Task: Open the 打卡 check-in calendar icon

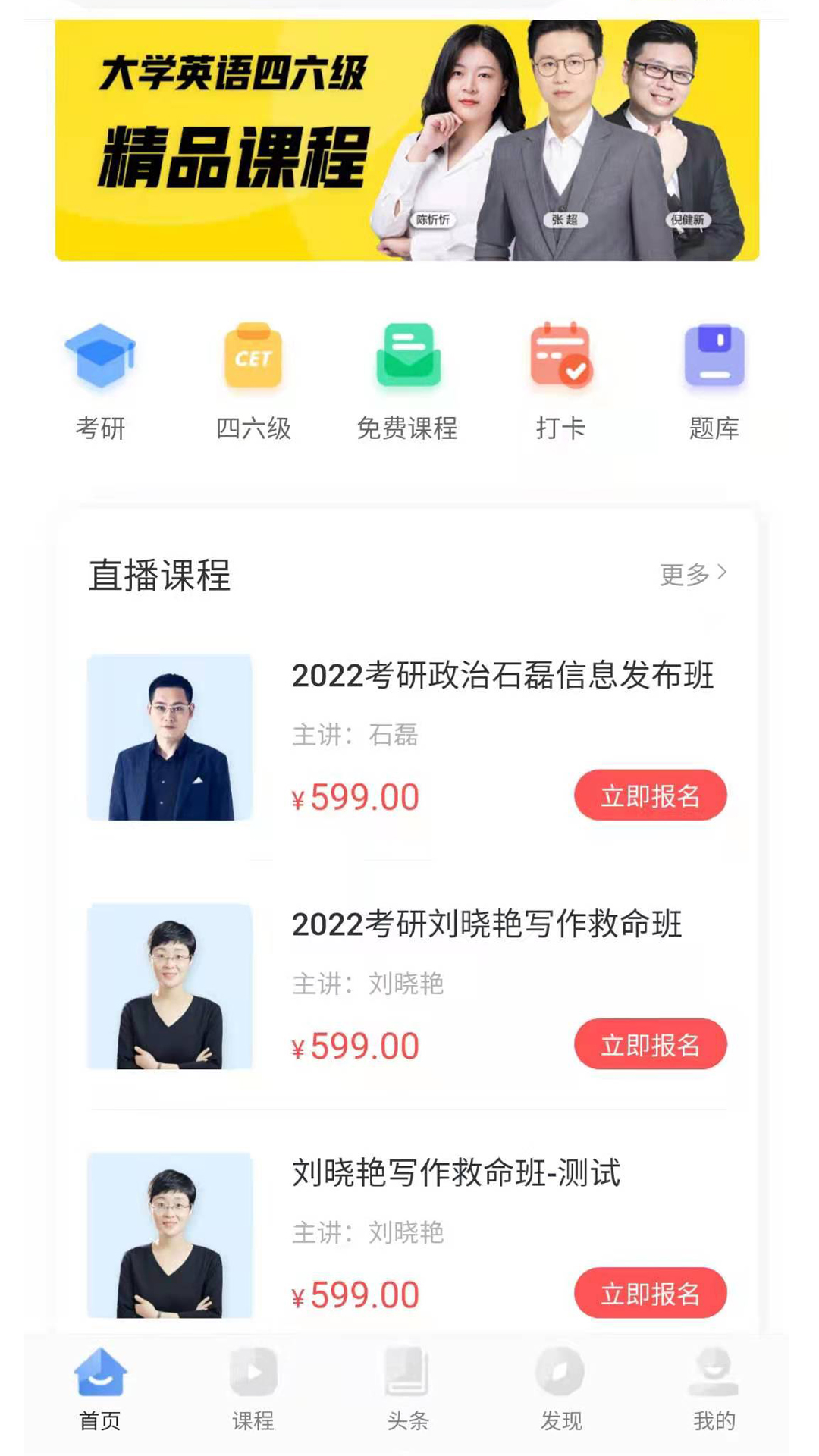Action: pyautogui.click(x=562, y=356)
